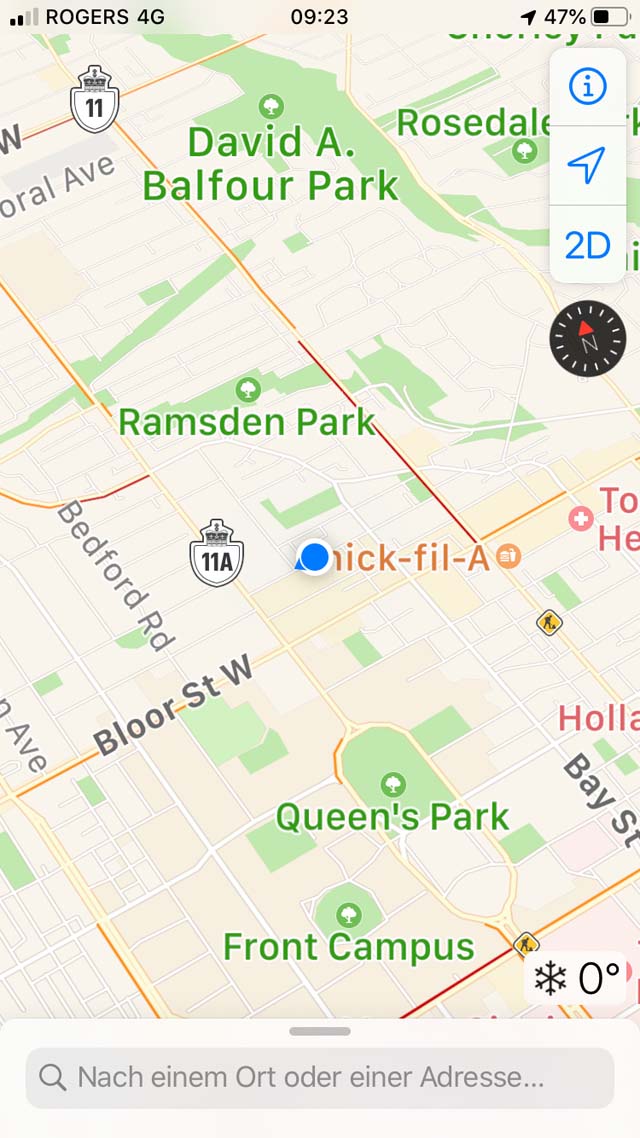This screenshot has width=640, height=1138.
Task: Select the Ramsden Park marker
Action: pos(248,389)
